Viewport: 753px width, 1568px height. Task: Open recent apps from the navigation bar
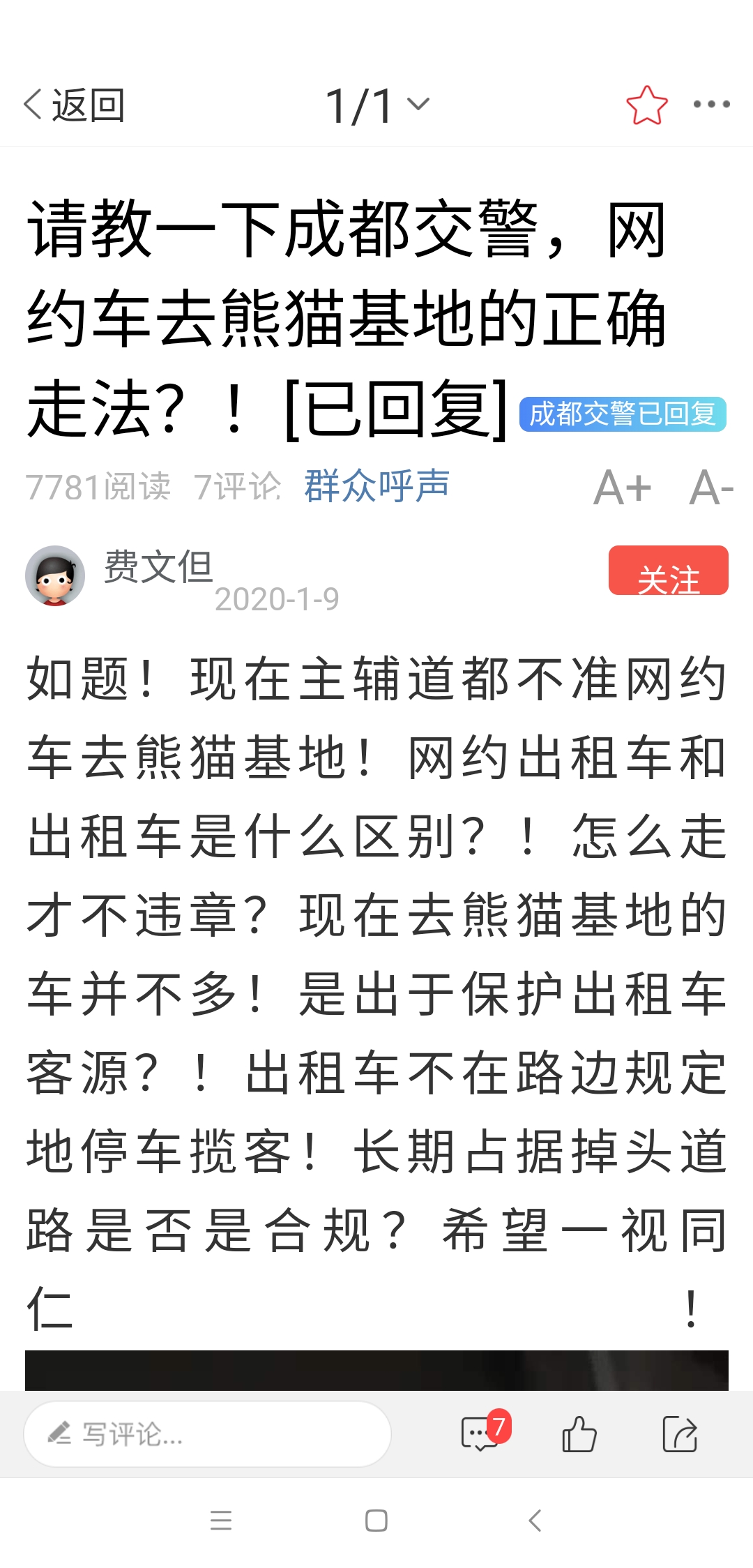[221, 1520]
